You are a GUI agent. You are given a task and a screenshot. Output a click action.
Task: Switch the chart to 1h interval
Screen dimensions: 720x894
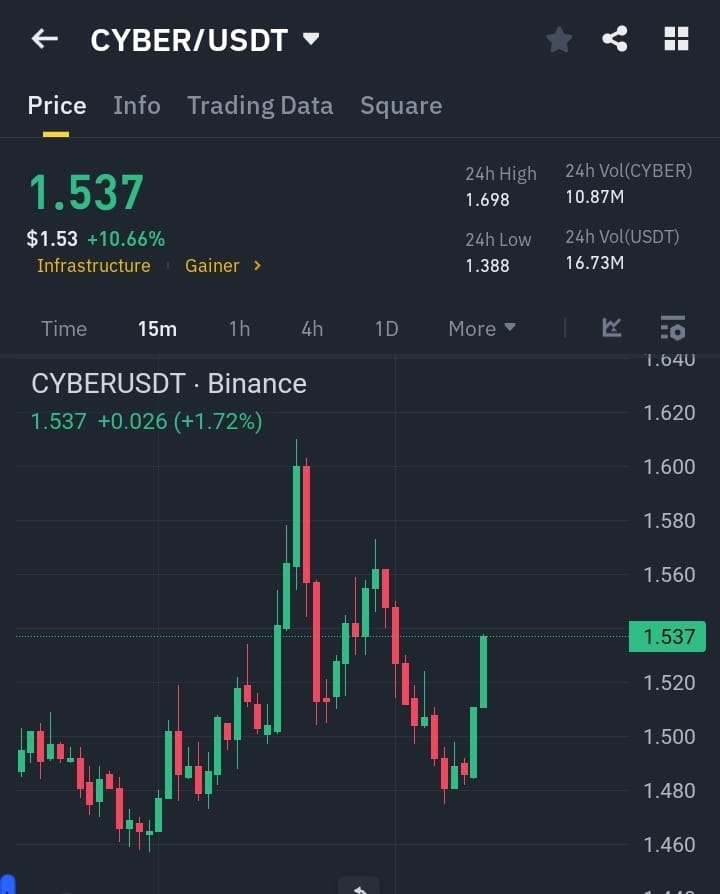[x=239, y=328]
